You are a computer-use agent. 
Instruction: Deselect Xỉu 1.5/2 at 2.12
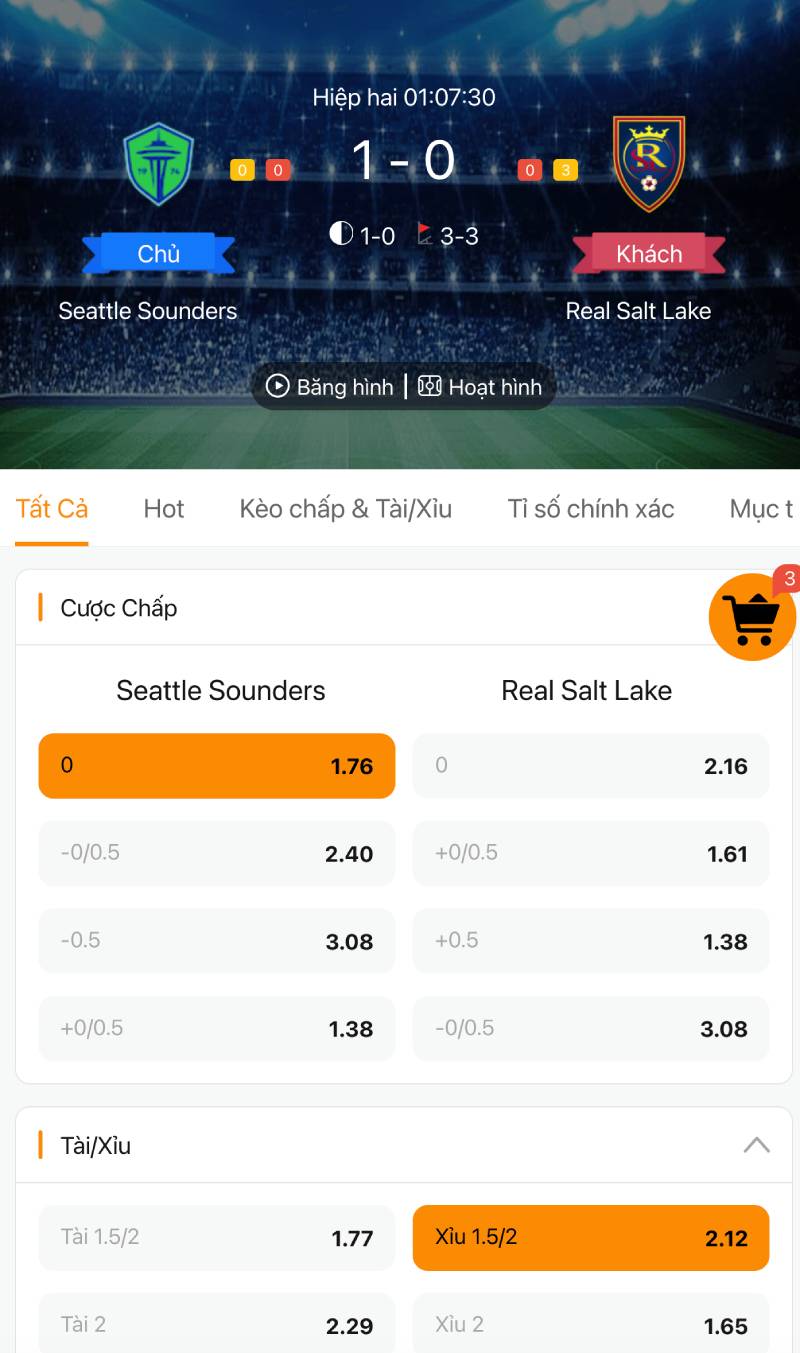click(x=590, y=1238)
